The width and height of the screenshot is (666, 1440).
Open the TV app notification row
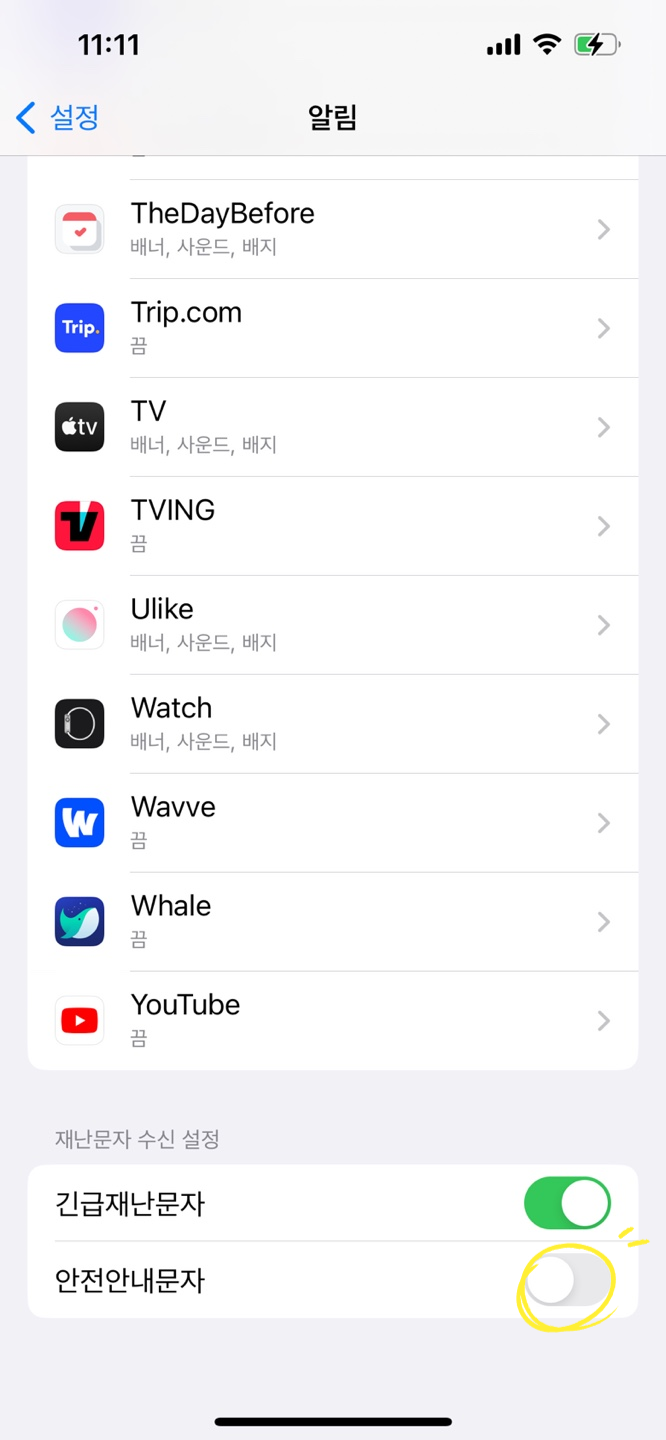tap(333, 427)
